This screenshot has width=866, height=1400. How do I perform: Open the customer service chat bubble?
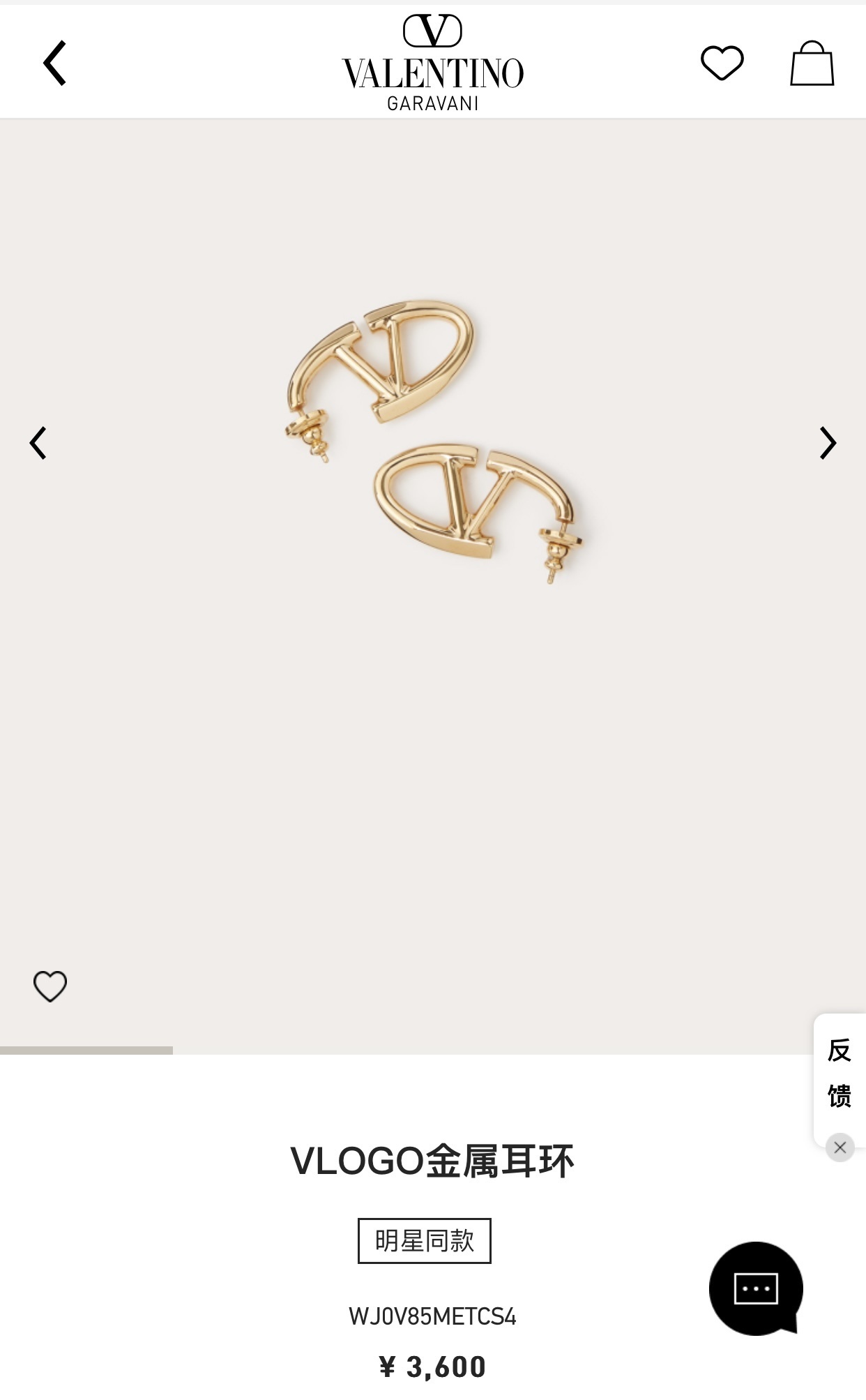[756, 1288]
